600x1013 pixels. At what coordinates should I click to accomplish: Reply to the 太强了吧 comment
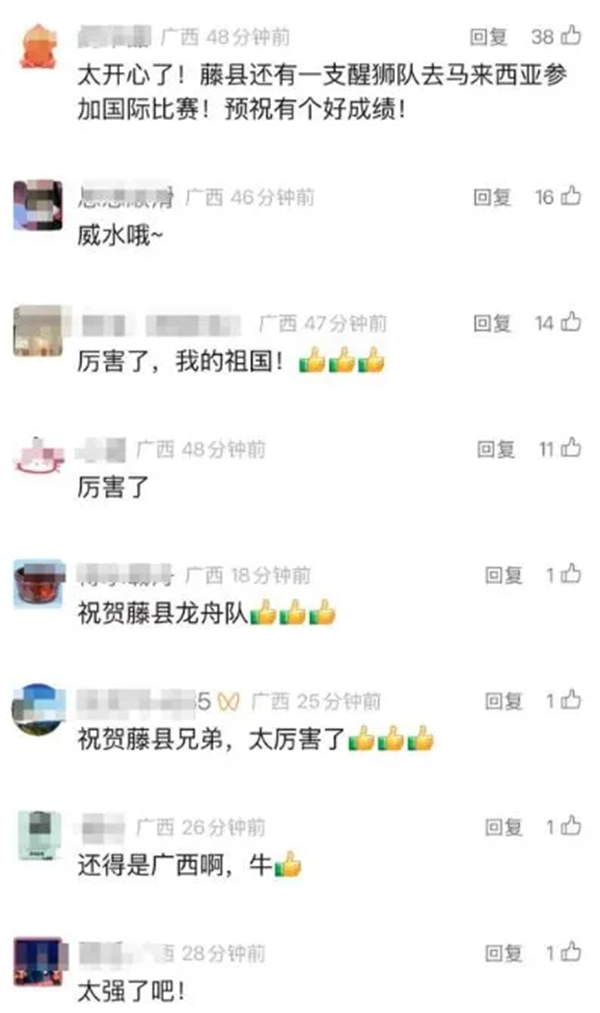tap(503, 953)
